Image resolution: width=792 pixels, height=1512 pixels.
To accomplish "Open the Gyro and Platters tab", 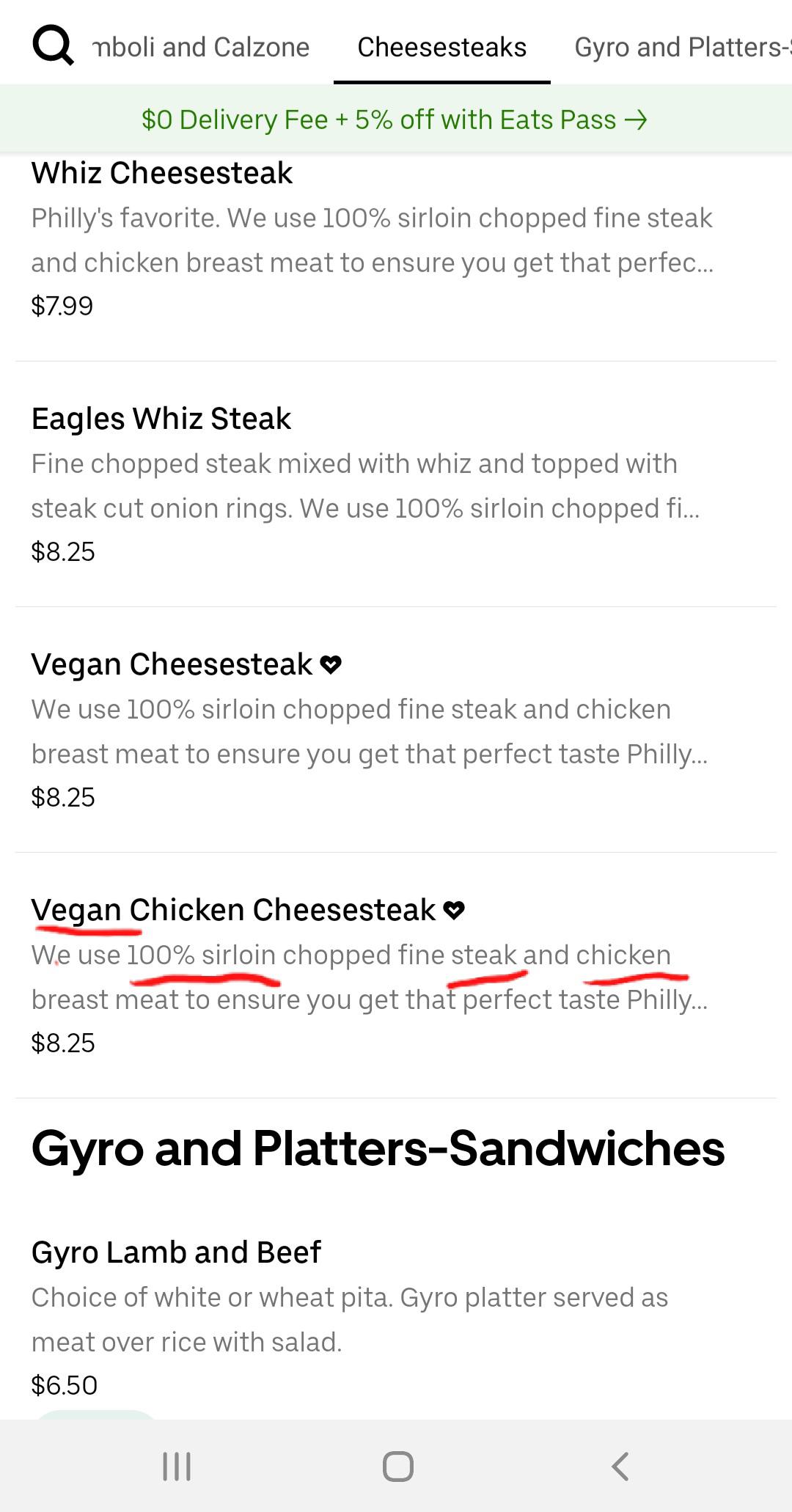I will 682,47.
